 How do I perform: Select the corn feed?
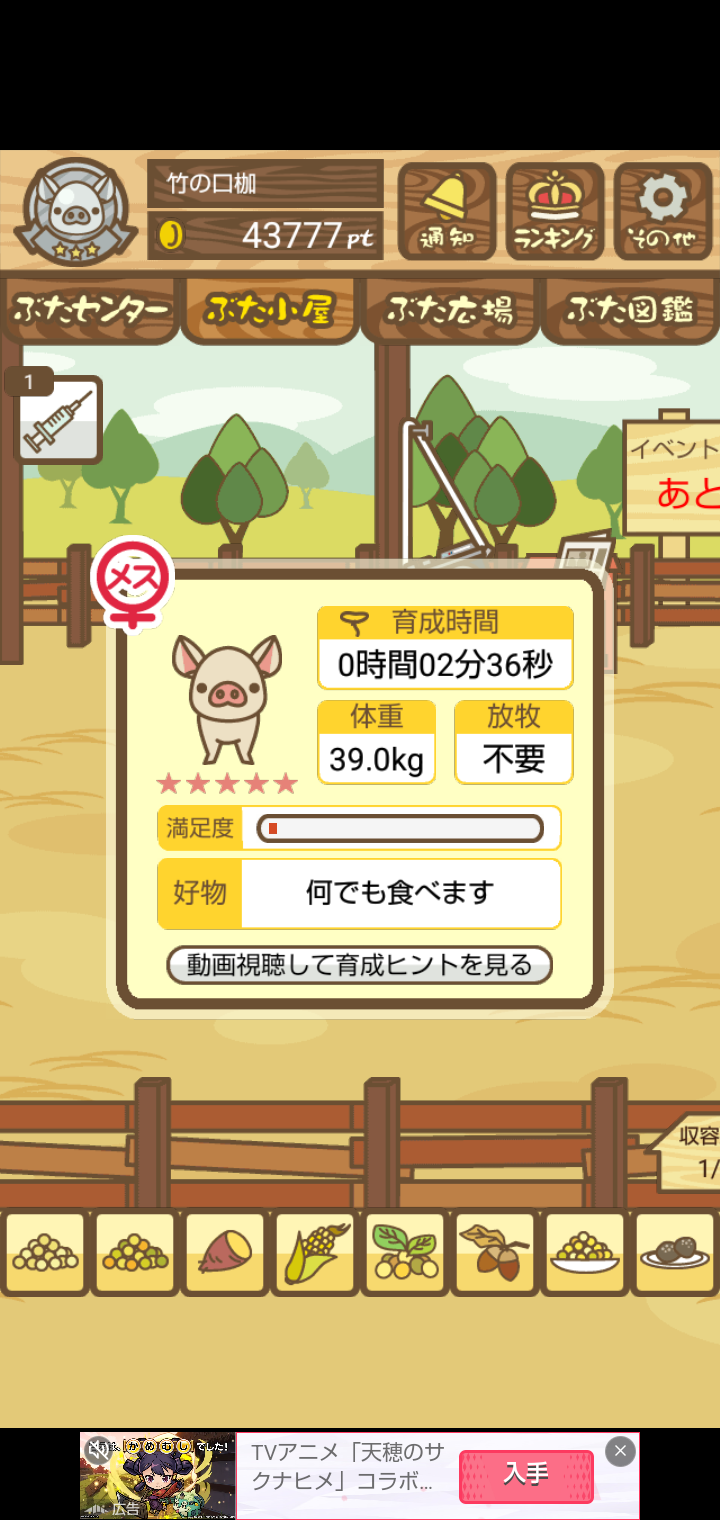[x=314, y=1253]
